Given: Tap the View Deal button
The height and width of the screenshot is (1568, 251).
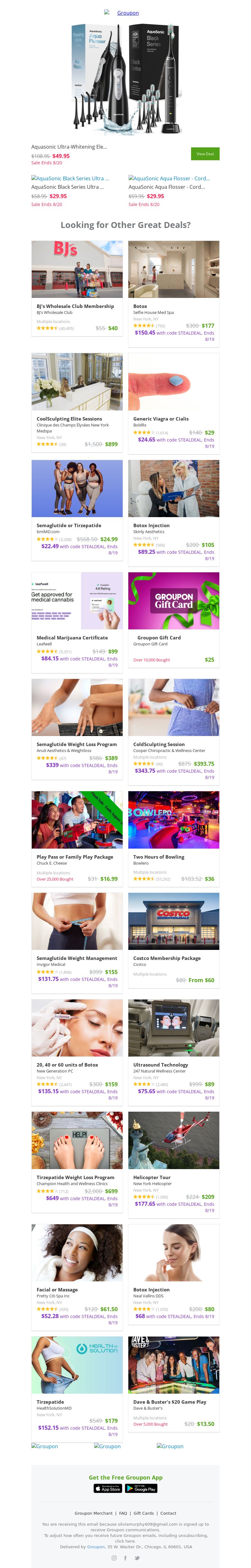Looking at the screenshot, I should pyautogui.click(x=205, y=154).
